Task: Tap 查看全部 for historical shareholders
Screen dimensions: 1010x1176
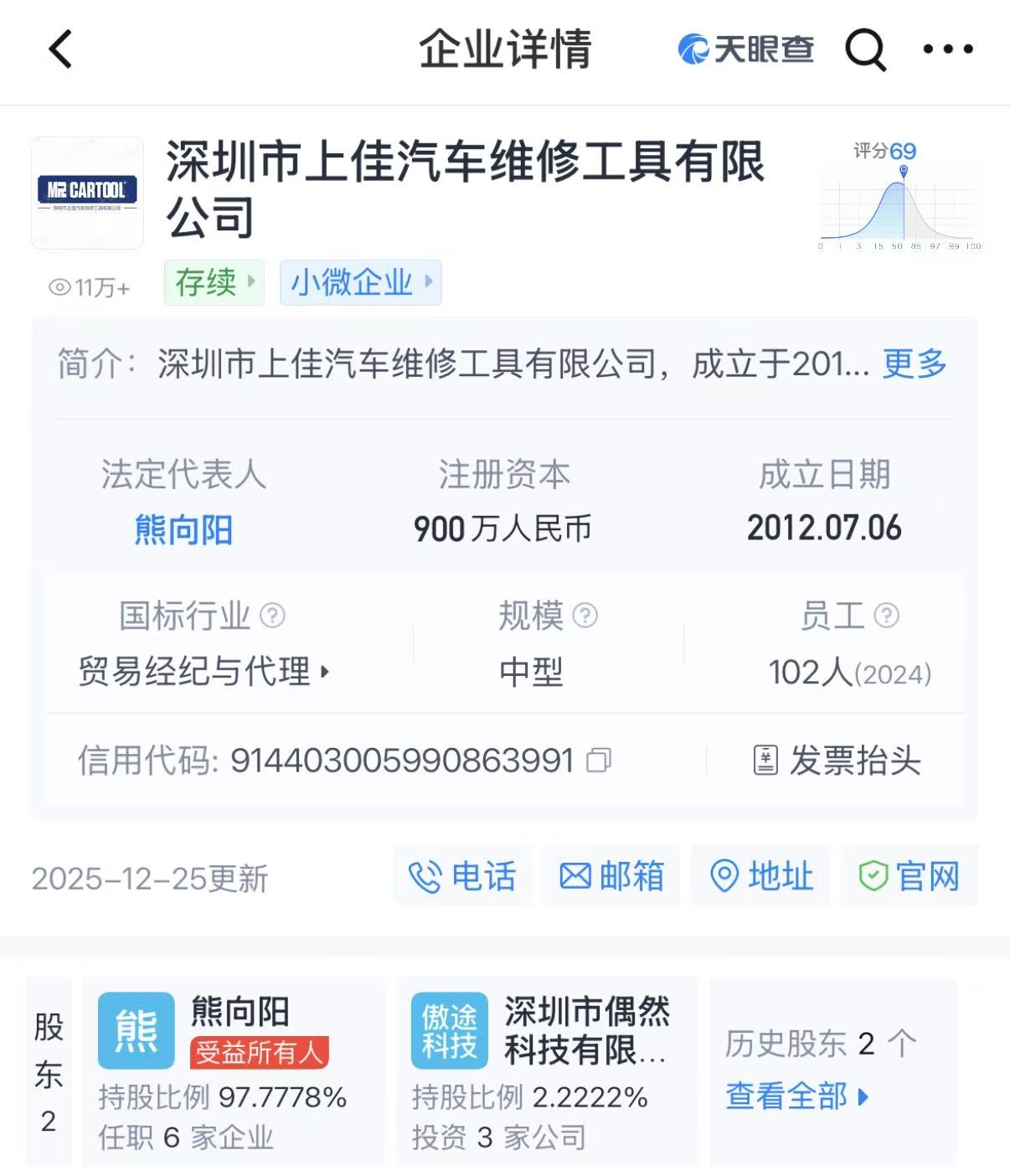Action: [x=796, y=1096]
